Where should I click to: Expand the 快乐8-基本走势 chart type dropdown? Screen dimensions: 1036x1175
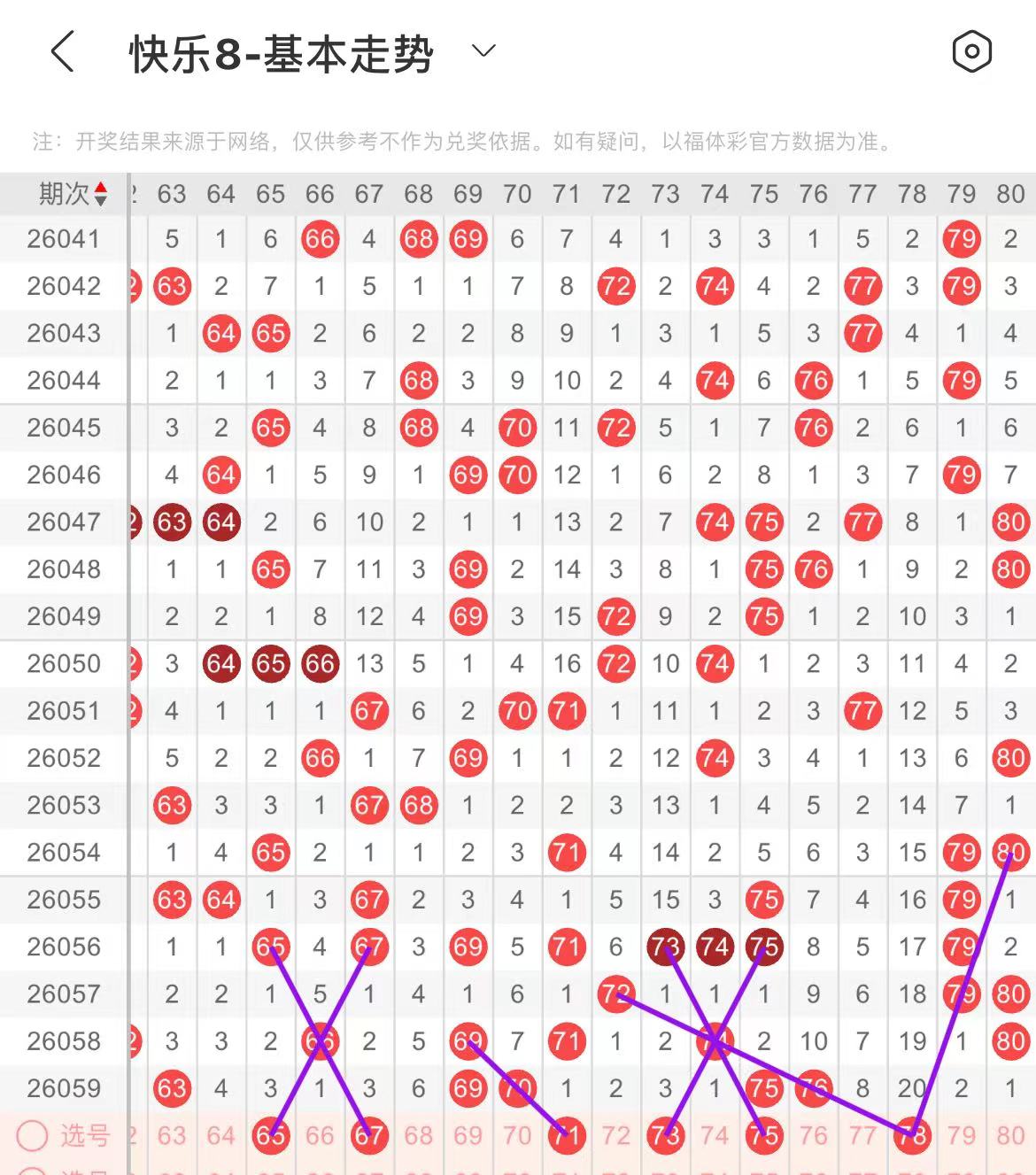point(483,50)
